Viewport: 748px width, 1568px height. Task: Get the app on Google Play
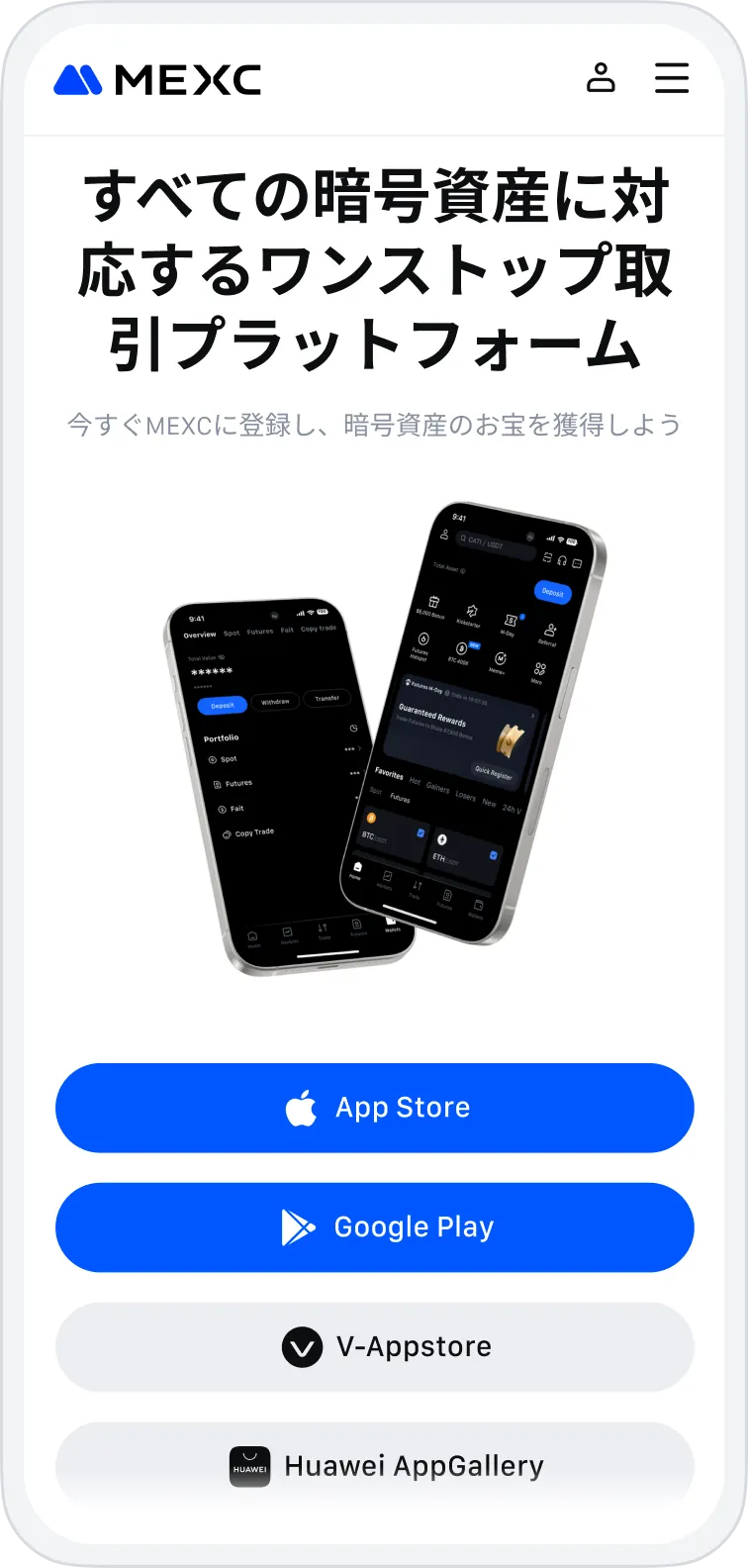tap(375, 1227)
